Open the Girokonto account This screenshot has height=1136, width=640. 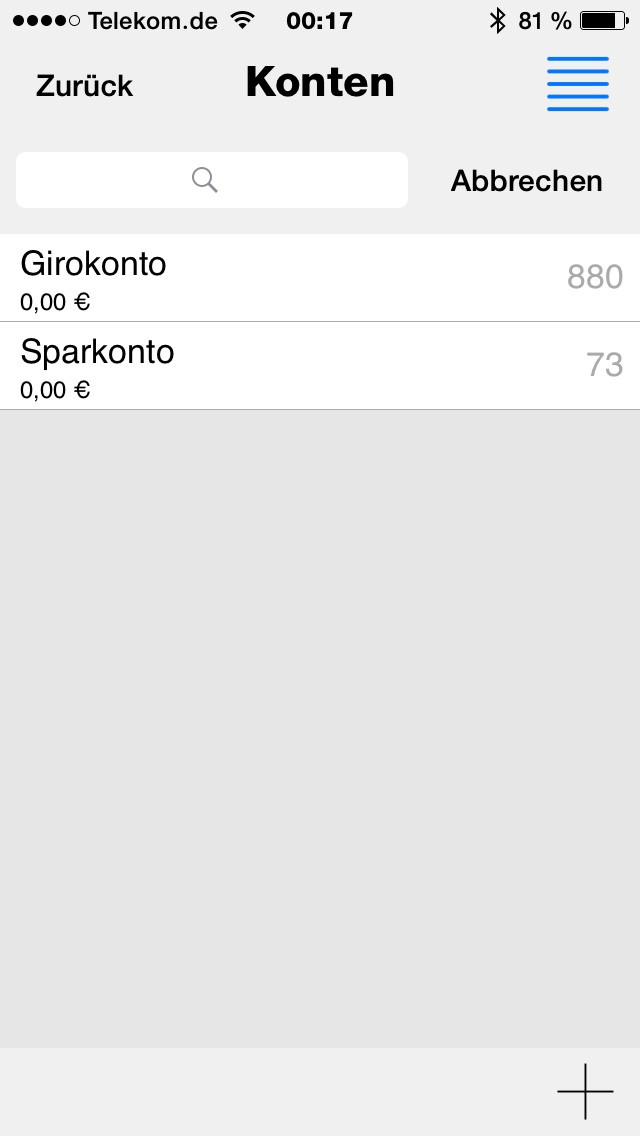pyautogui.click(x=320, y=277)
